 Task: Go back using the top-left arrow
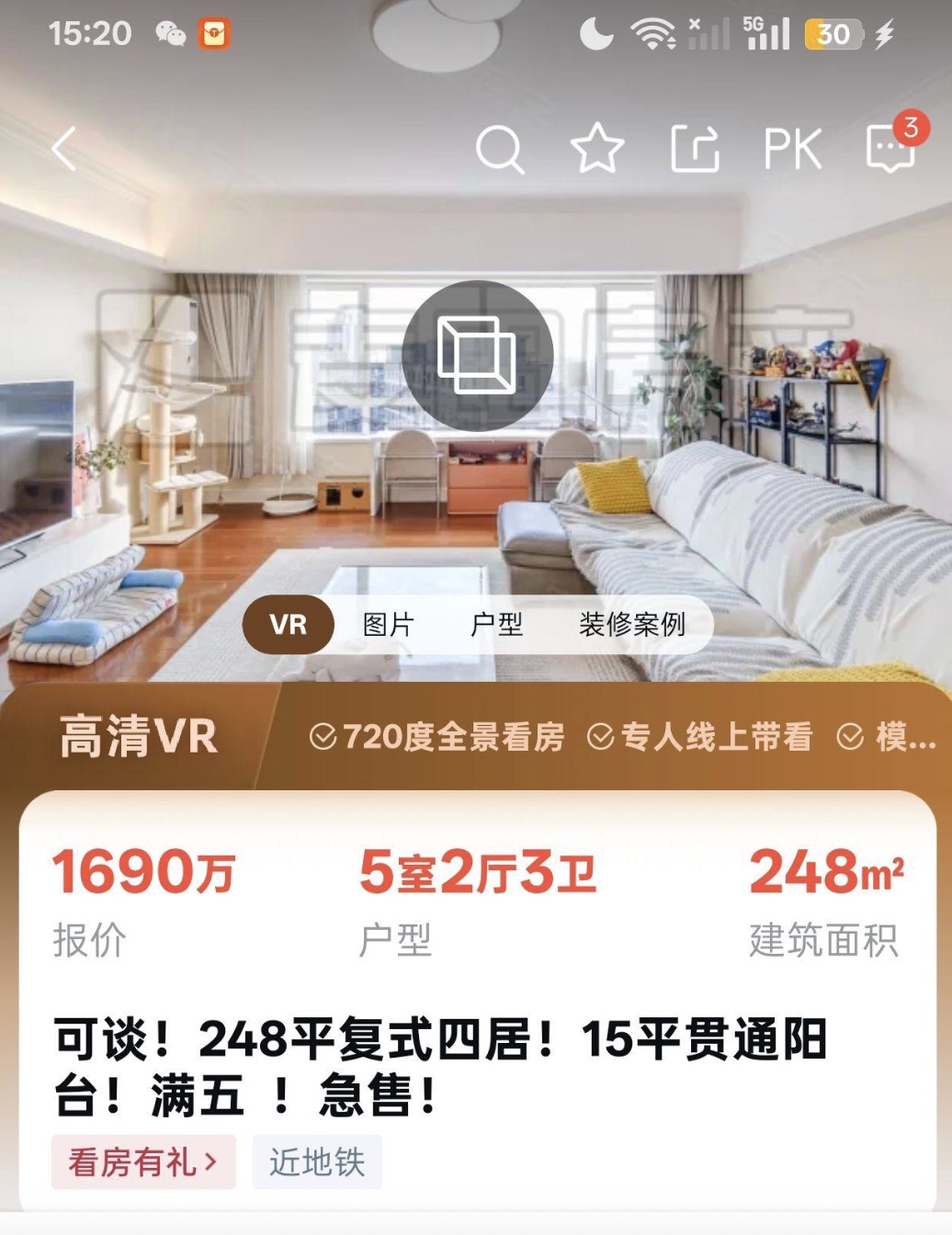tap(64, 149)
